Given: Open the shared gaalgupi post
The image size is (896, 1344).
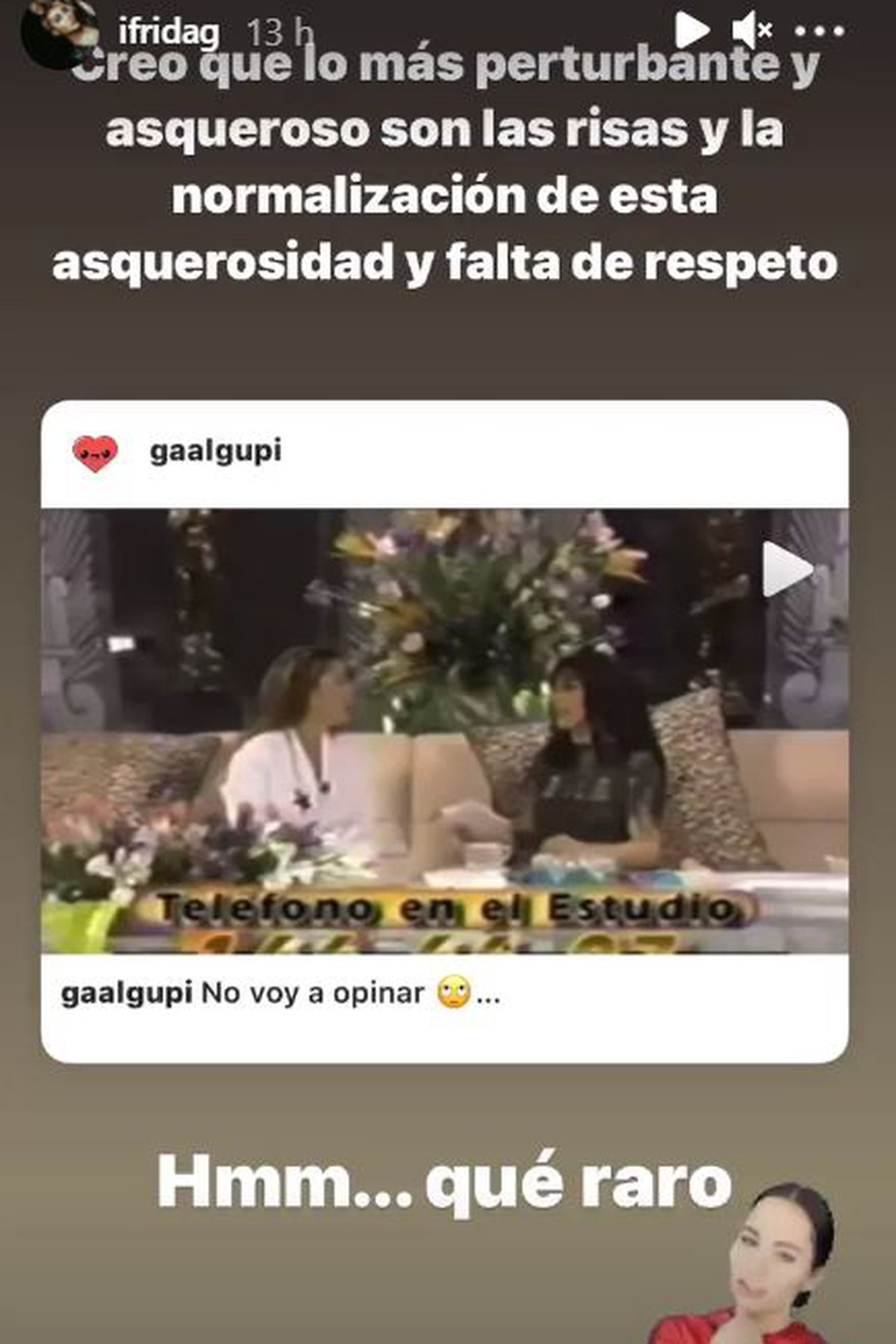Looking at the screenshot, I should tap(444, 730).
